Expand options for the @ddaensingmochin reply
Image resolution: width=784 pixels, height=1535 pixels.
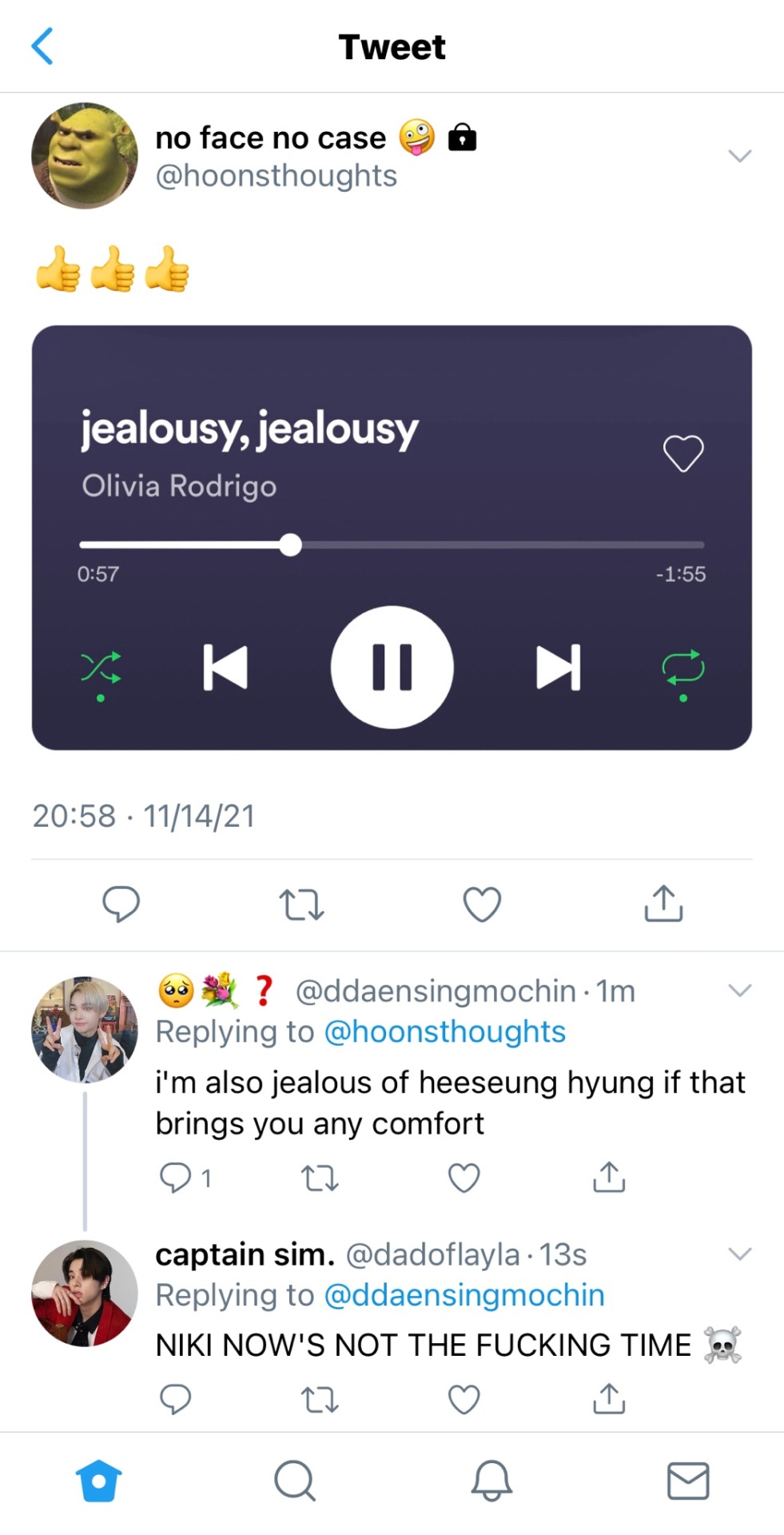(x=740, y=991)
